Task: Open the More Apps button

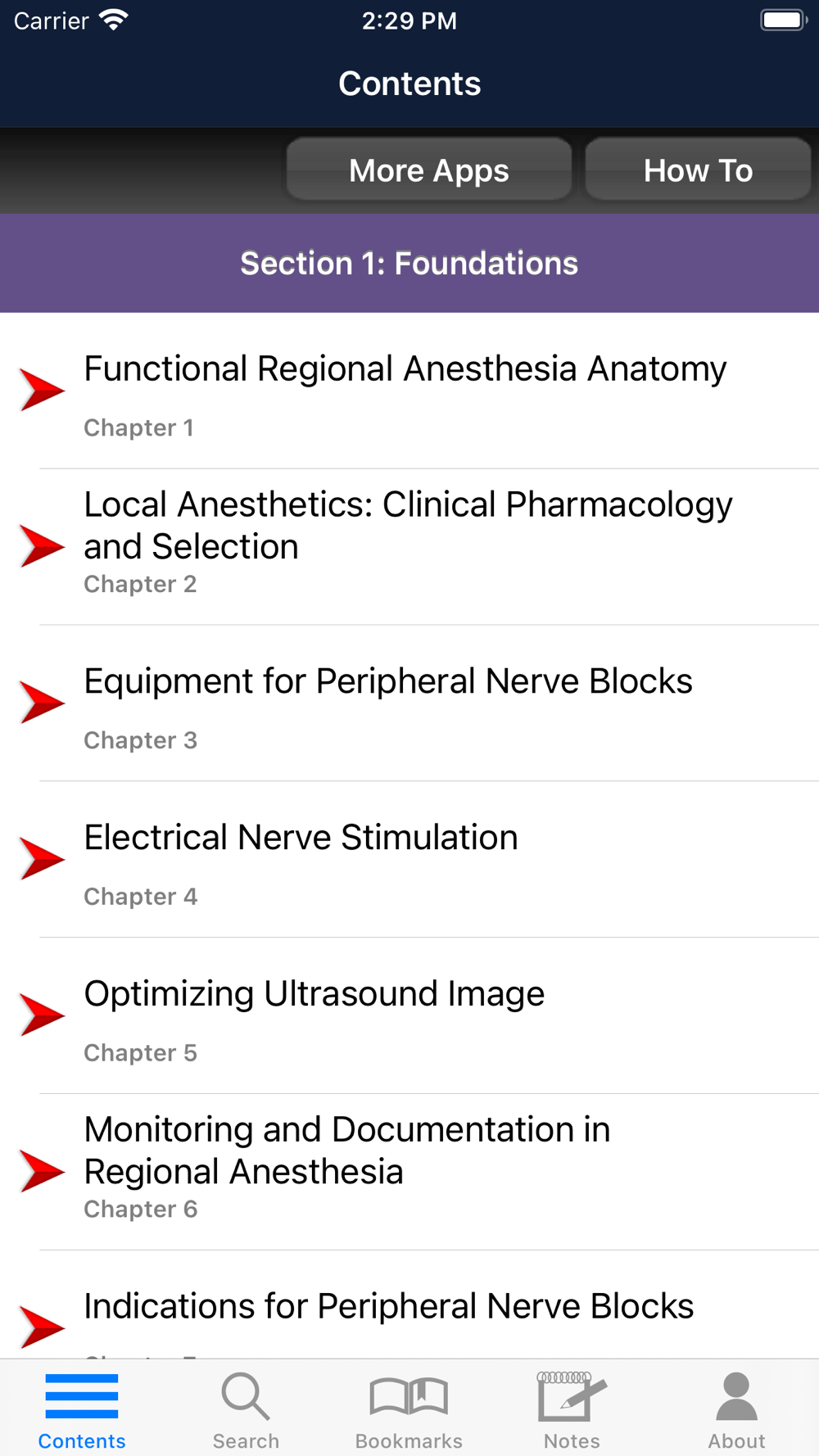Action: pos(429,170)
